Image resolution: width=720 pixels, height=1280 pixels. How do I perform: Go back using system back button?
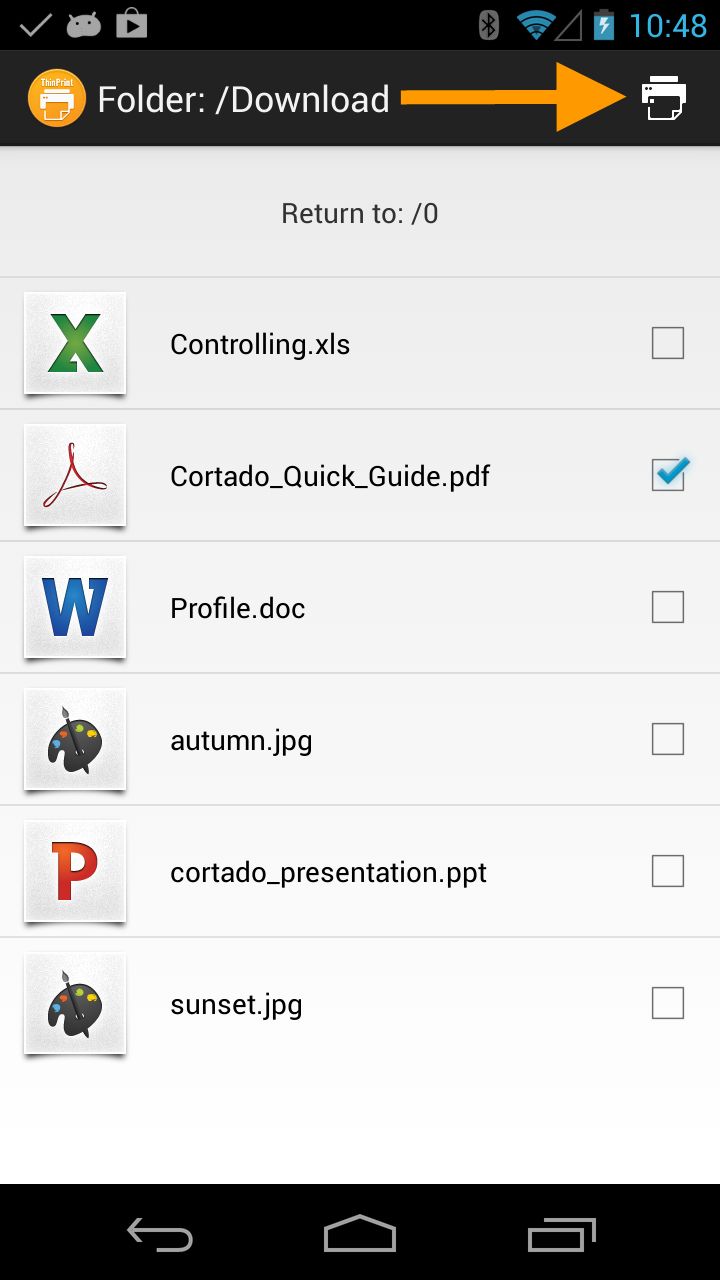click(160, 1234)
